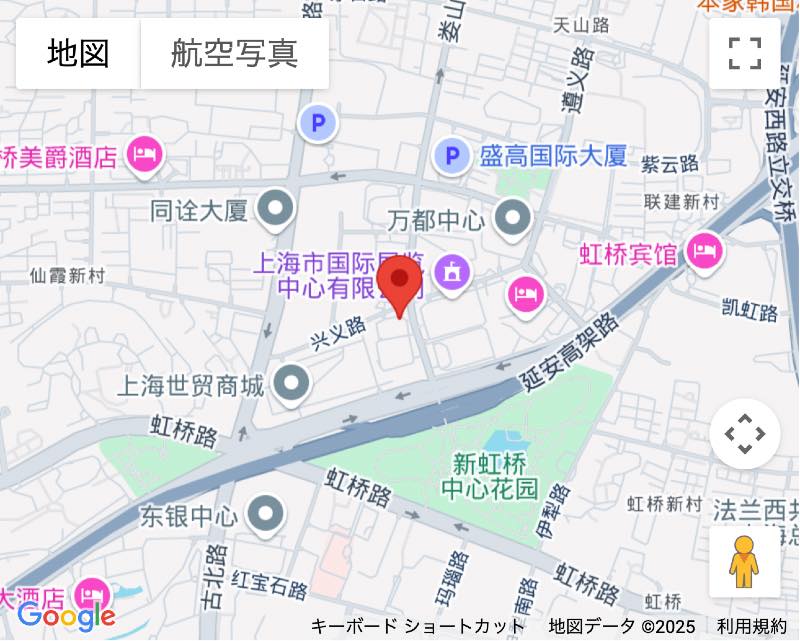
Task: Open 东银中心 place marker
Action: (x=265, y=516)
